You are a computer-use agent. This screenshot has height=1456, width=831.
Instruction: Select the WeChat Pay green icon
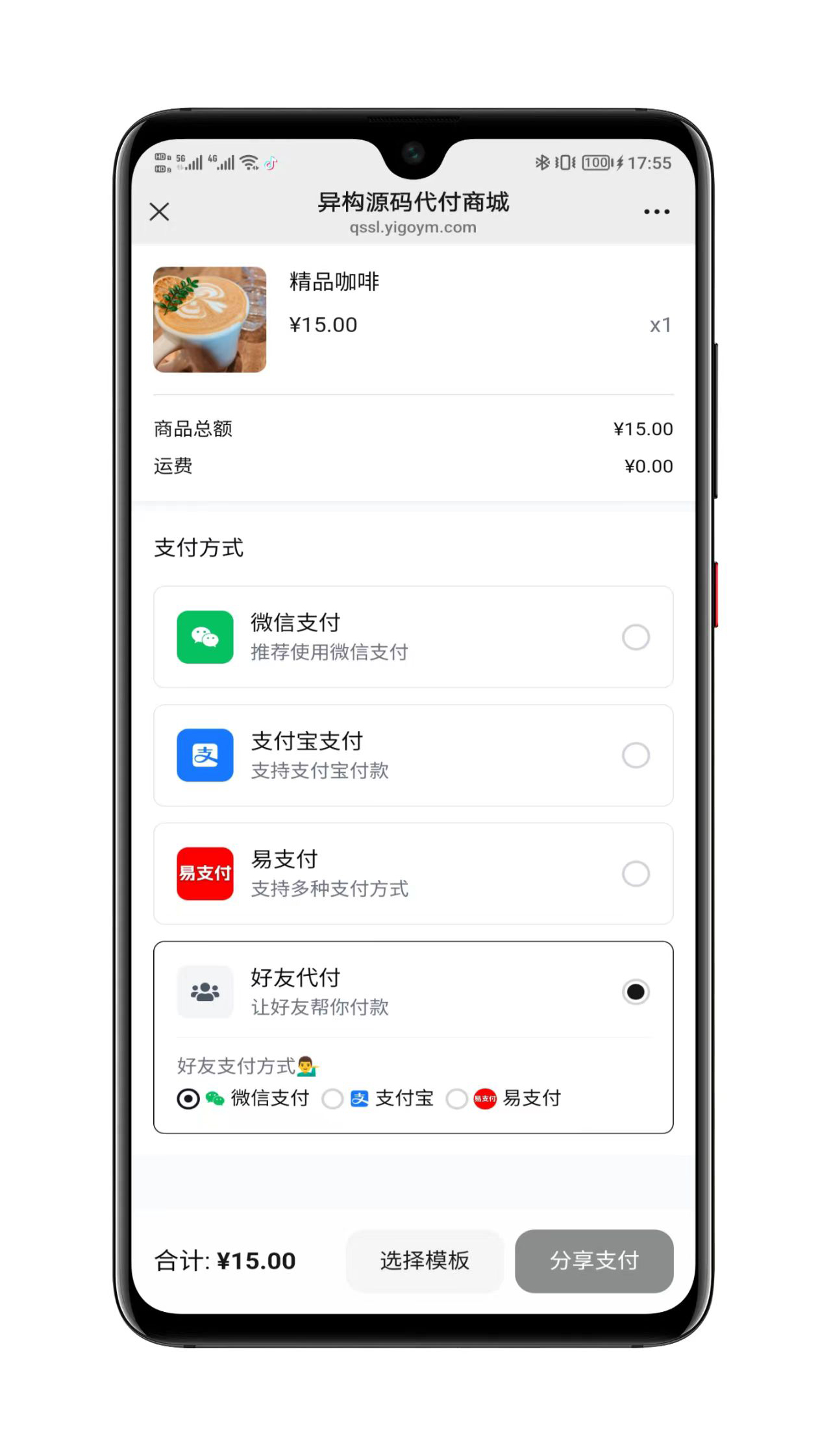tap(204, 637)
